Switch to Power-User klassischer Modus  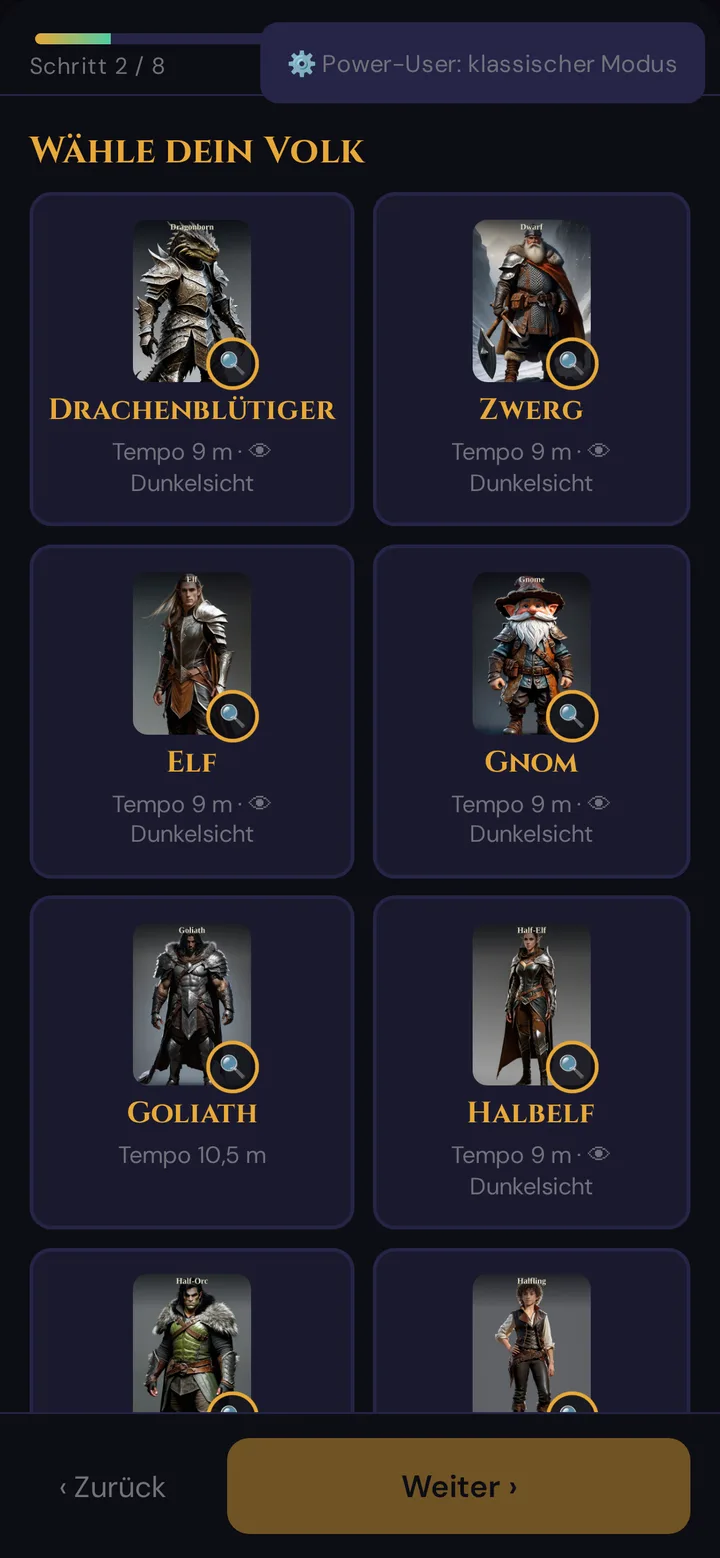point(482,64)
